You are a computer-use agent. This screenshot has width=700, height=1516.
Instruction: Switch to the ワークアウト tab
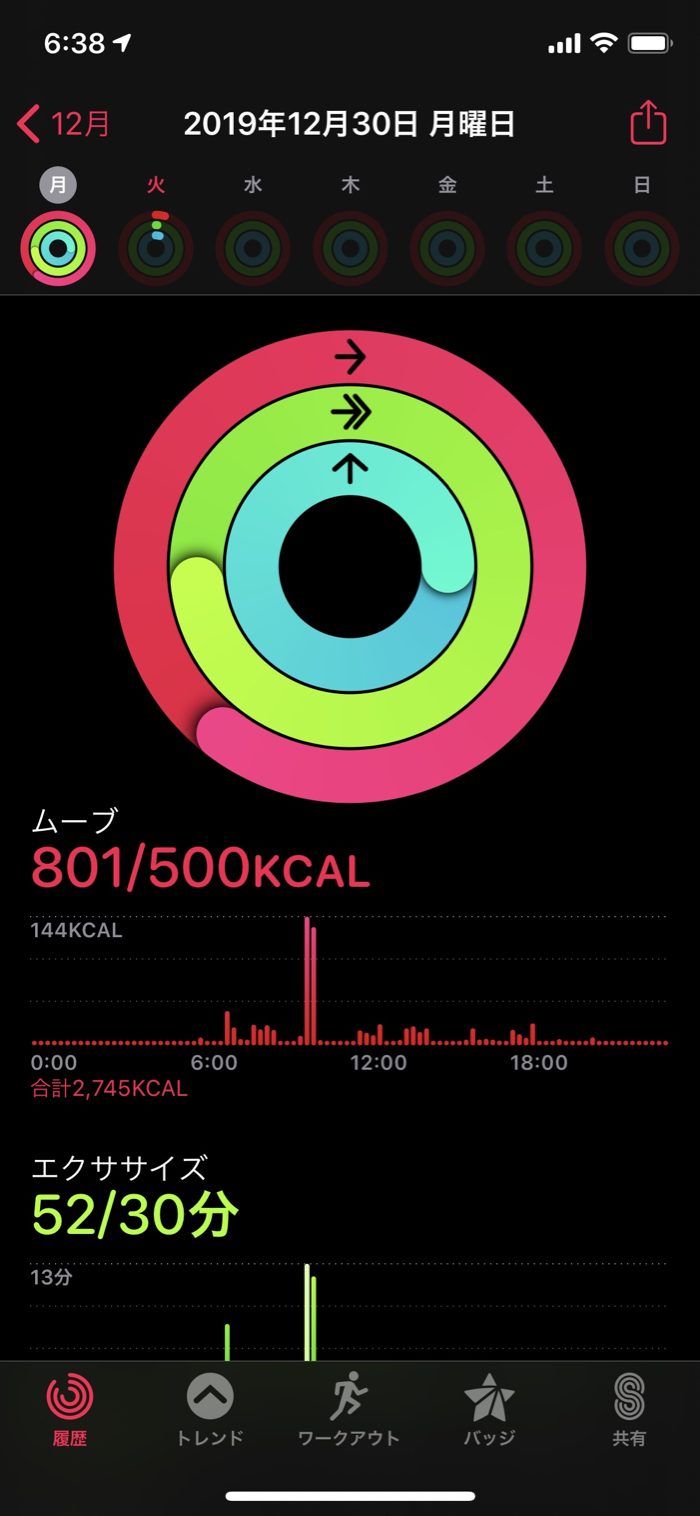click(349, 1410)
